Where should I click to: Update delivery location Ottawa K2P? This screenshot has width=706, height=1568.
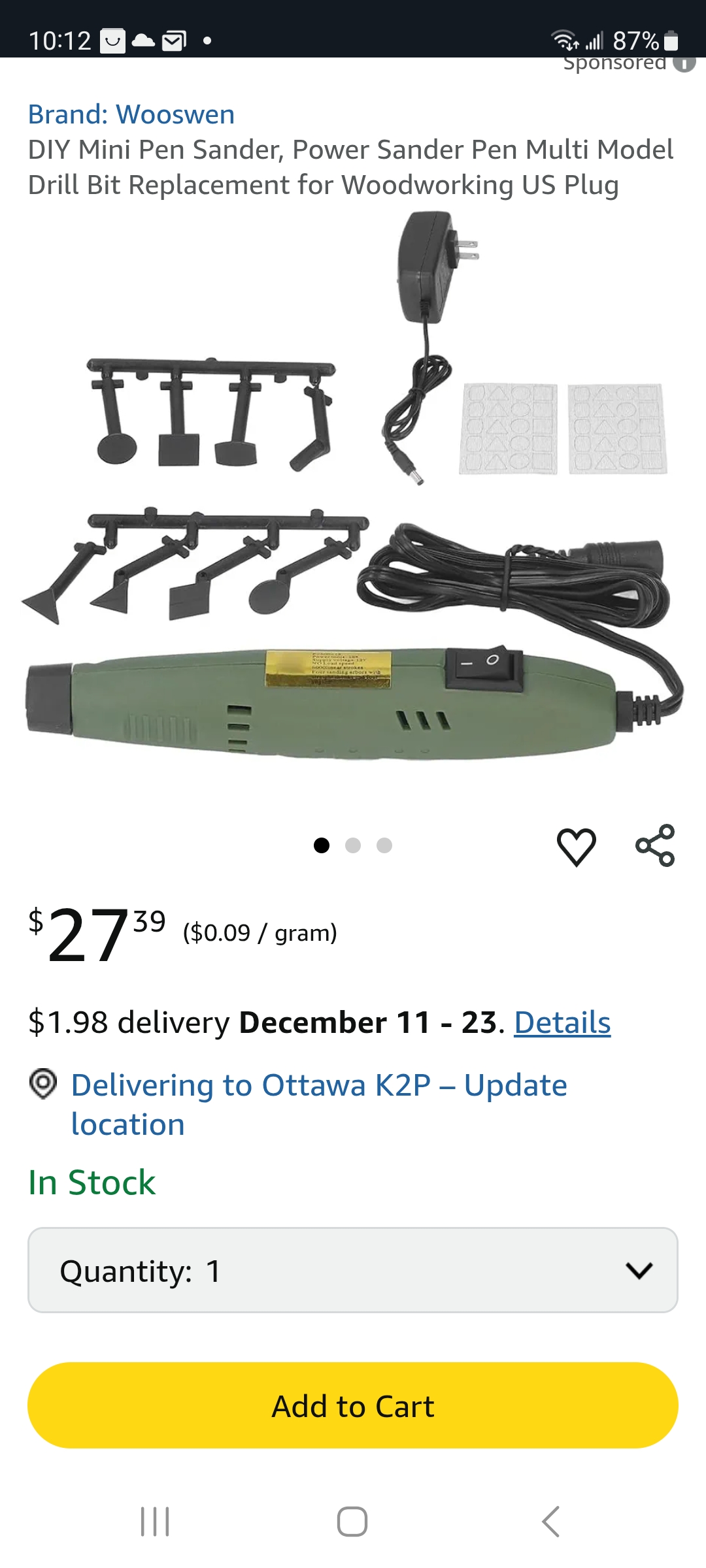(318, 1104)
